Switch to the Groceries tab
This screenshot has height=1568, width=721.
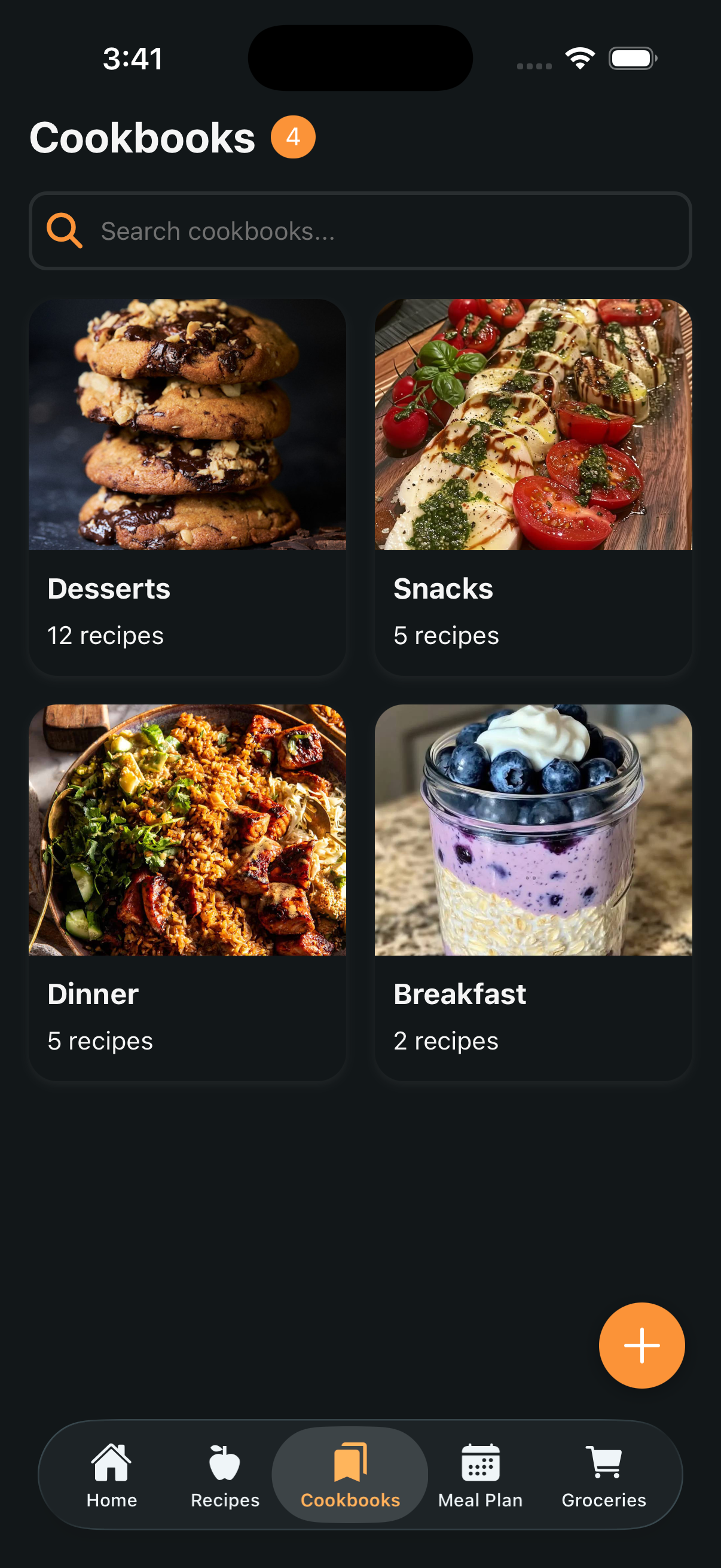click(604, 1474)
